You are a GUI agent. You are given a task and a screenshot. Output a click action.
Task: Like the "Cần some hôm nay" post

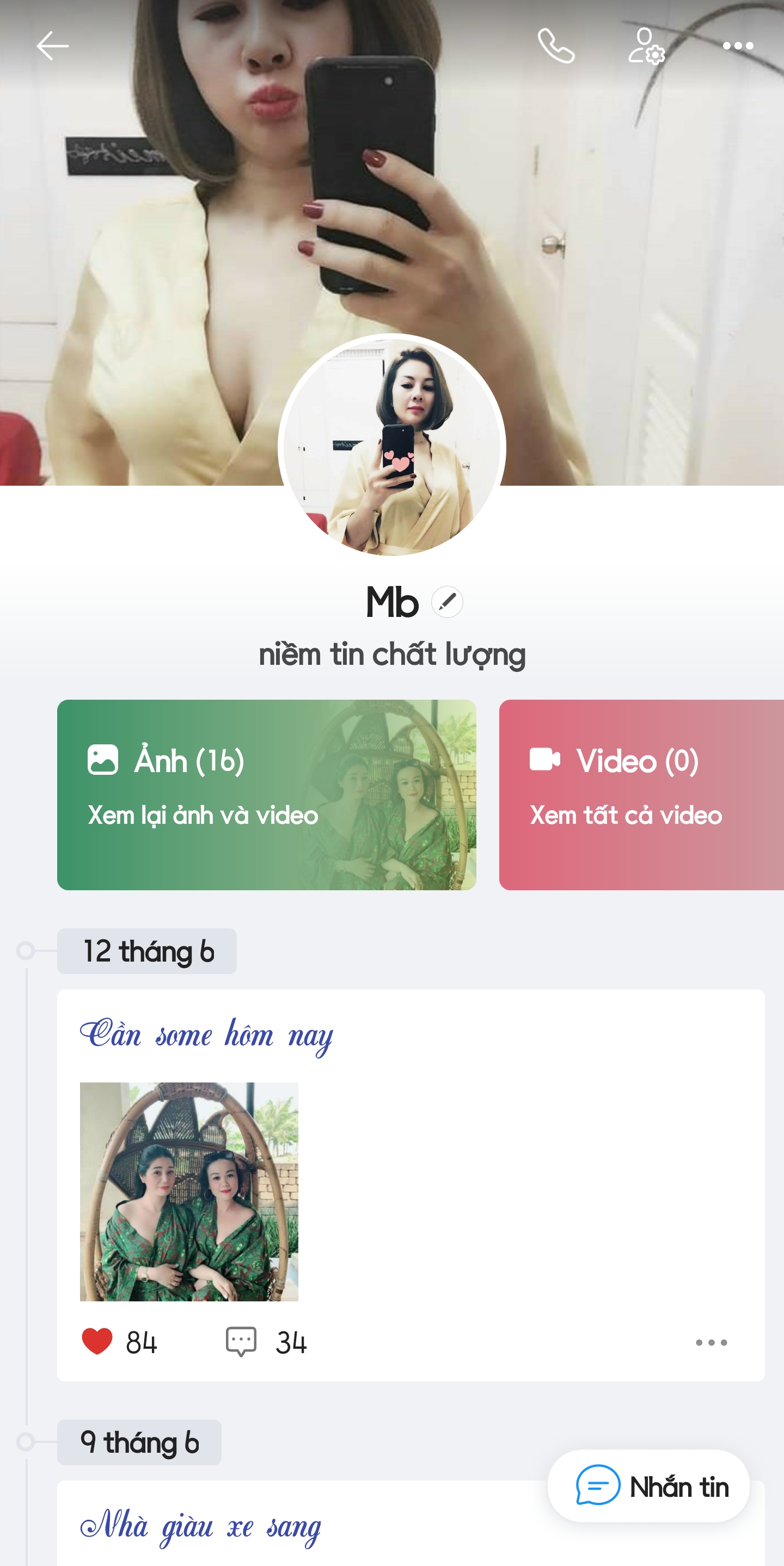point(97,1342)
